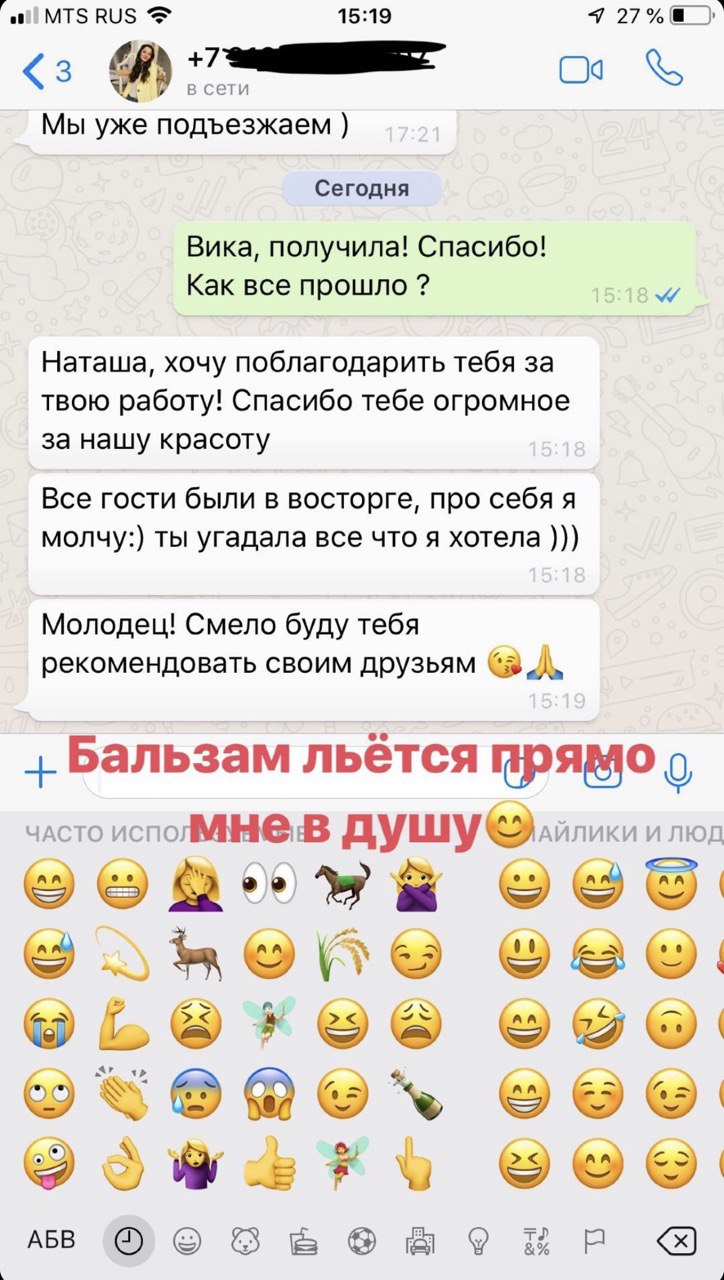Open the plus attachment menu
The image size is (724, 1280).
click(40, 772)
